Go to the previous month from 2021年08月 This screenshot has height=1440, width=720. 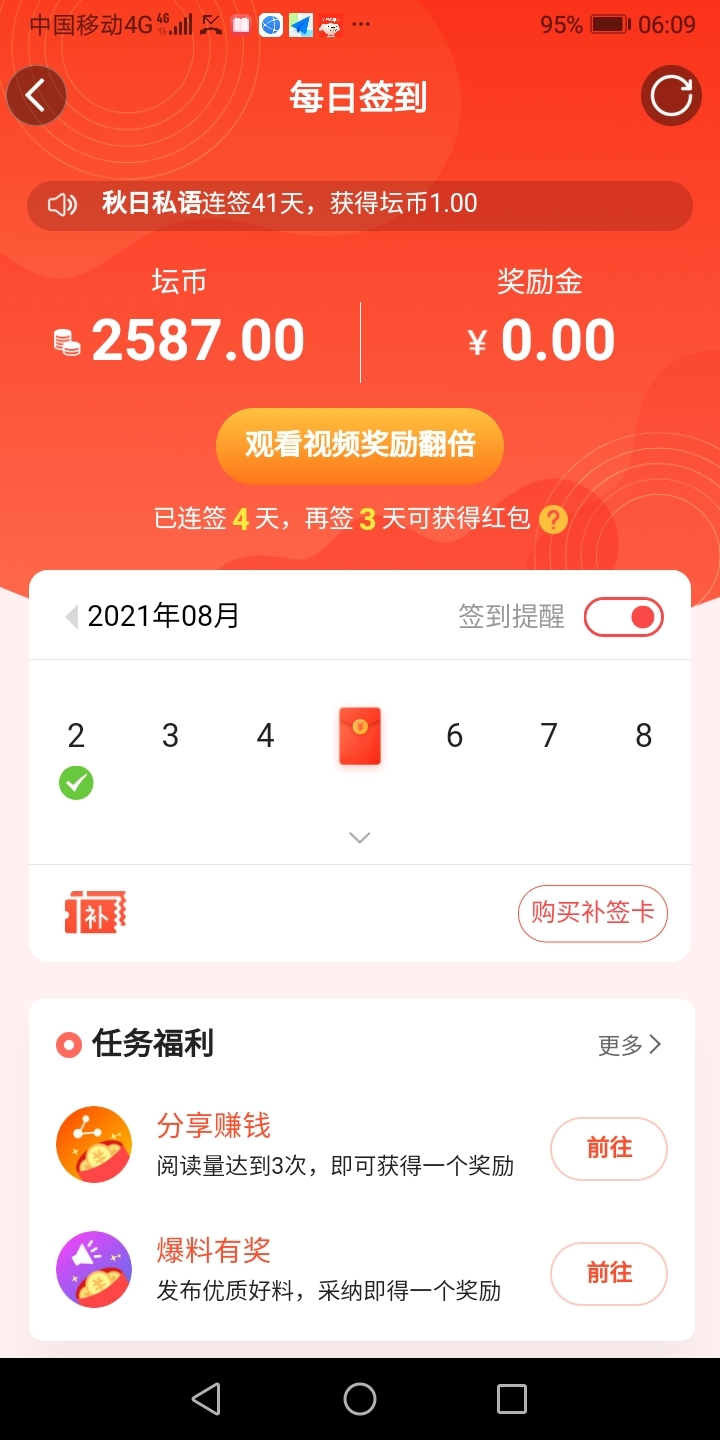[71, 617]
